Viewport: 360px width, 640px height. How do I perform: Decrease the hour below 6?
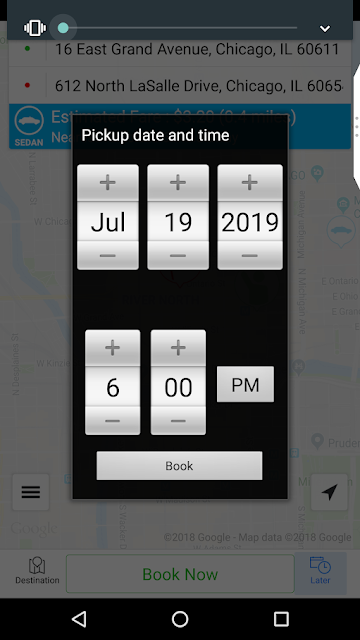point(113,421)
